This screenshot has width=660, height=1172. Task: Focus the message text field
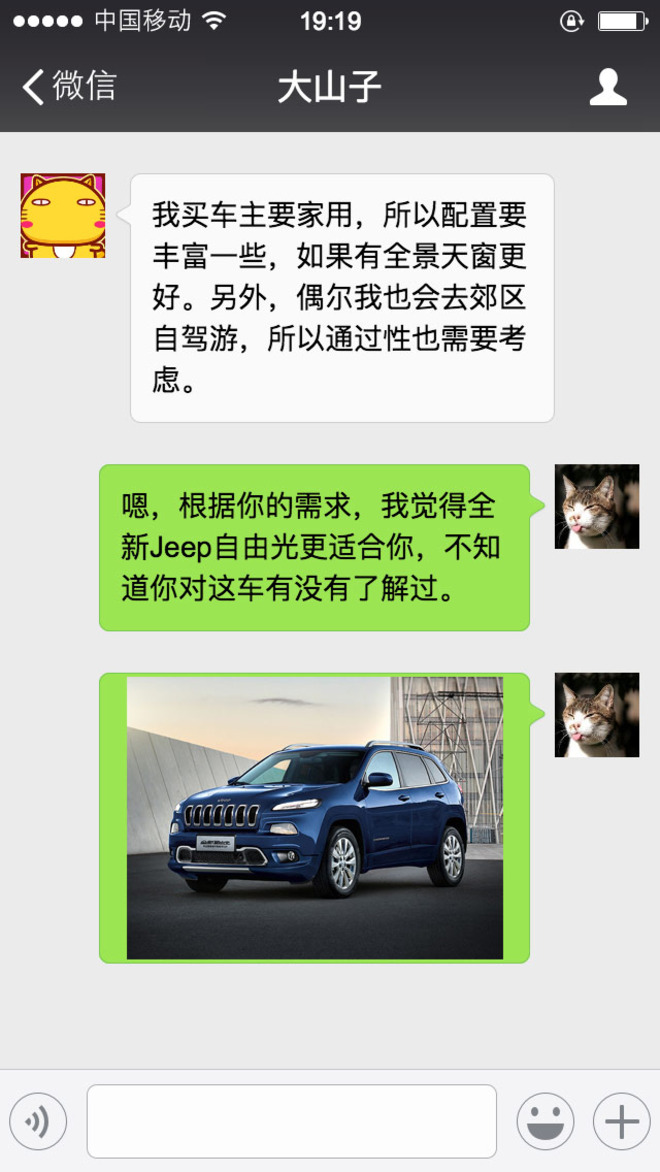coord(291,1121)
